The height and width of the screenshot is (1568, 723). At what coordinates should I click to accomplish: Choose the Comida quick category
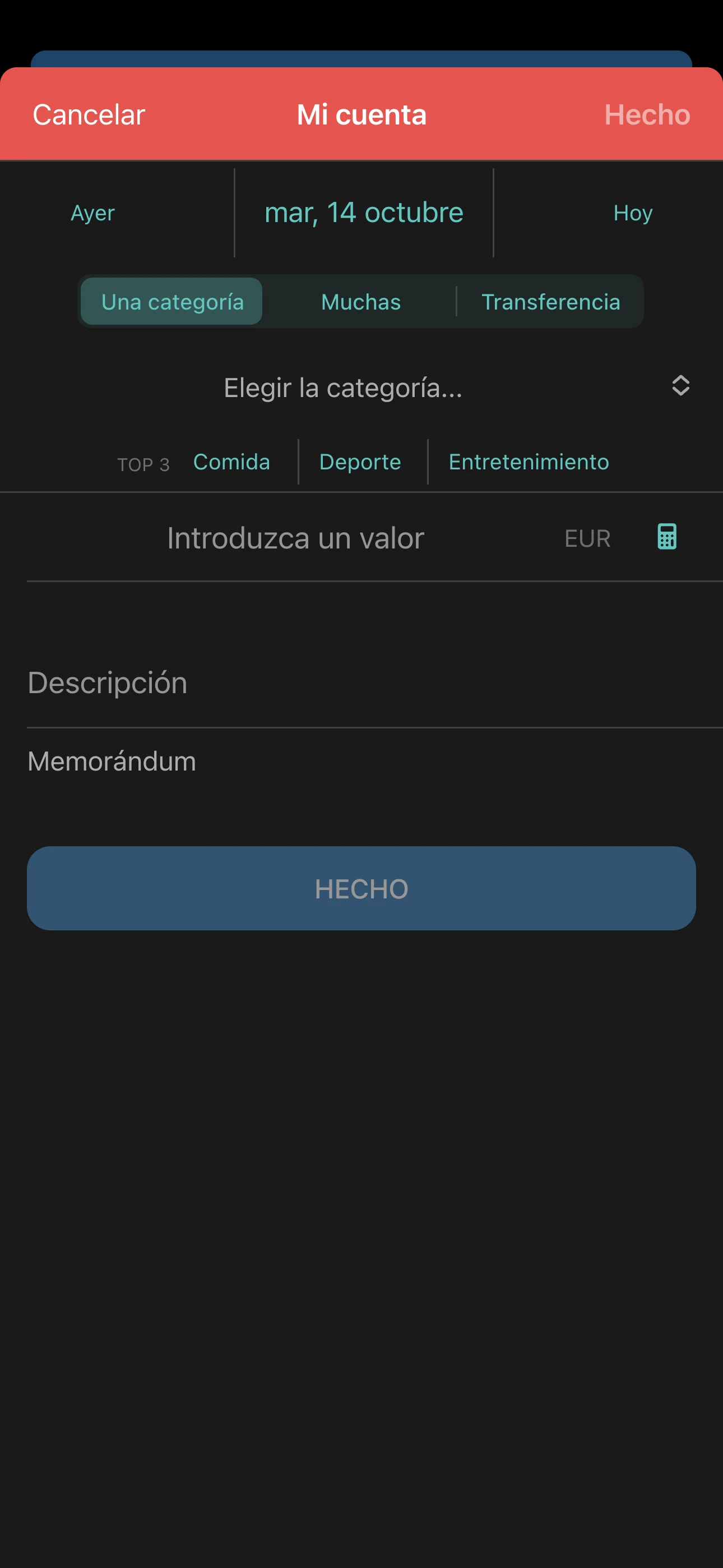click(x=231, y=462)
